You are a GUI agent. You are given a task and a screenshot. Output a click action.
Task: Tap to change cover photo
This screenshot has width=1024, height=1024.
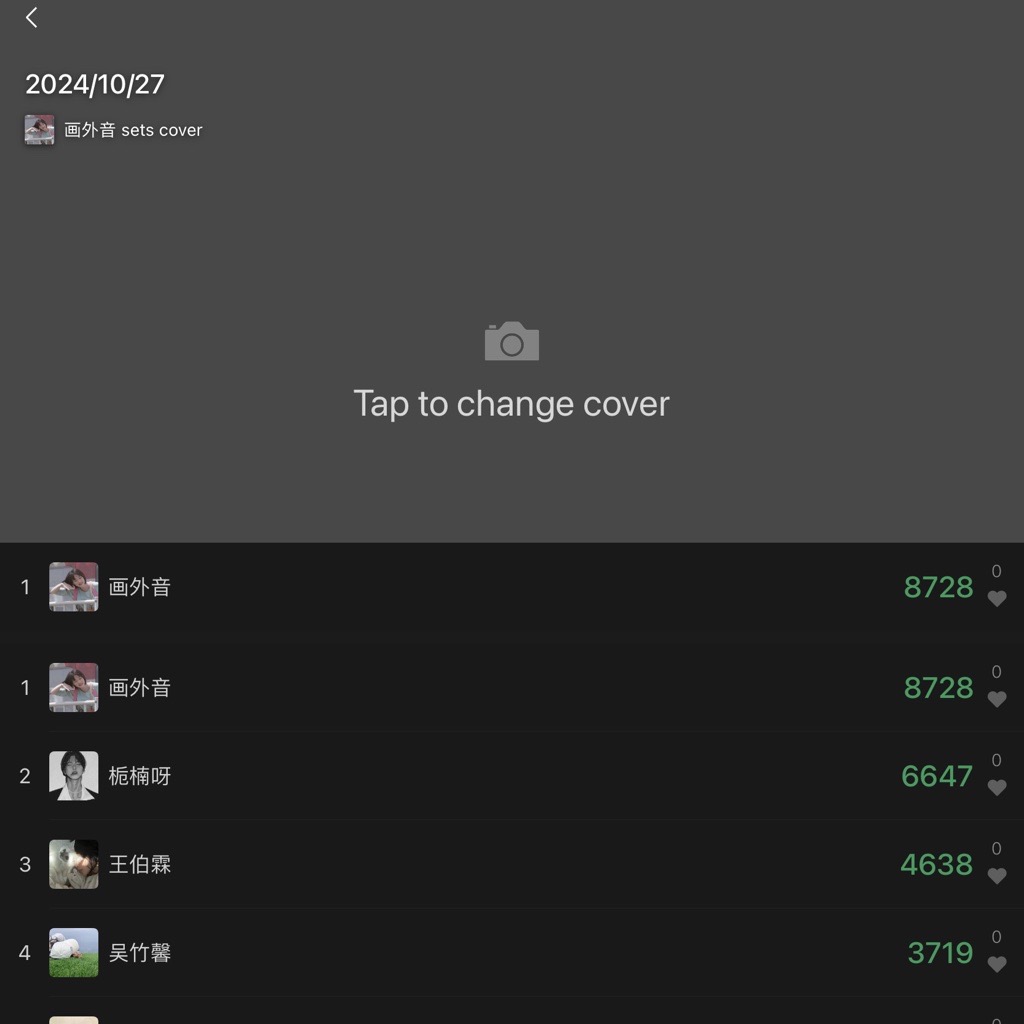[x=511, y=370]
